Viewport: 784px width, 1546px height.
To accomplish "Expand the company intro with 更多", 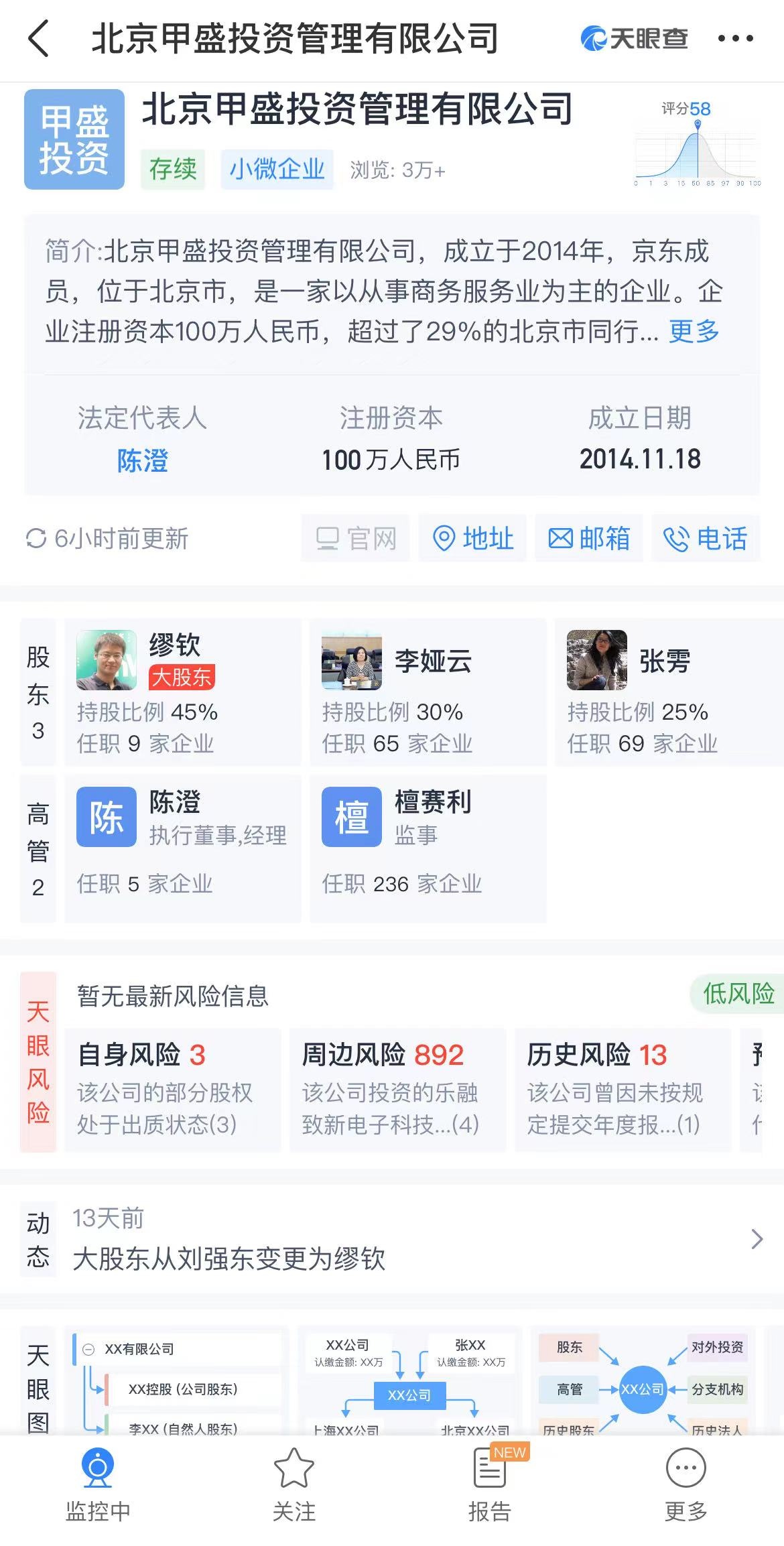I will click(x=694, y=331).
